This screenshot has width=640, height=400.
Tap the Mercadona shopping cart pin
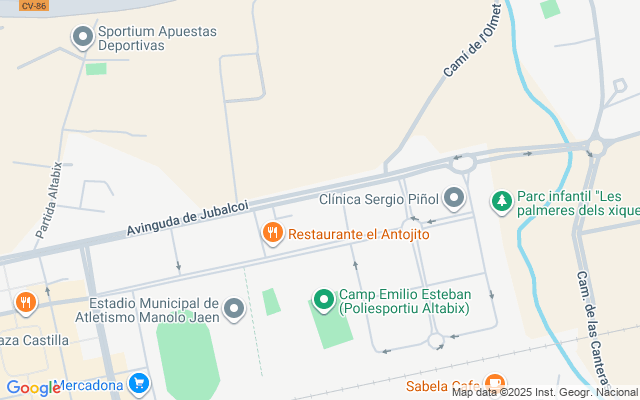138,384
